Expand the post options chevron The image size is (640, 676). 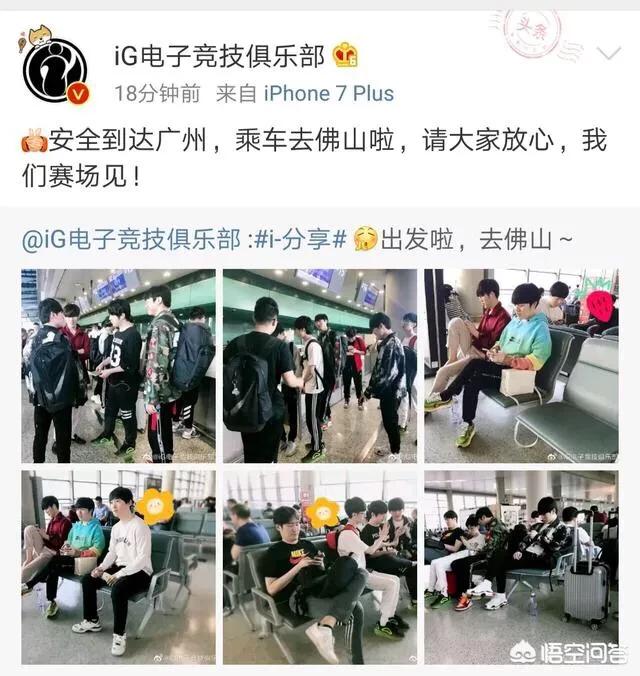(x=609, y=53)
